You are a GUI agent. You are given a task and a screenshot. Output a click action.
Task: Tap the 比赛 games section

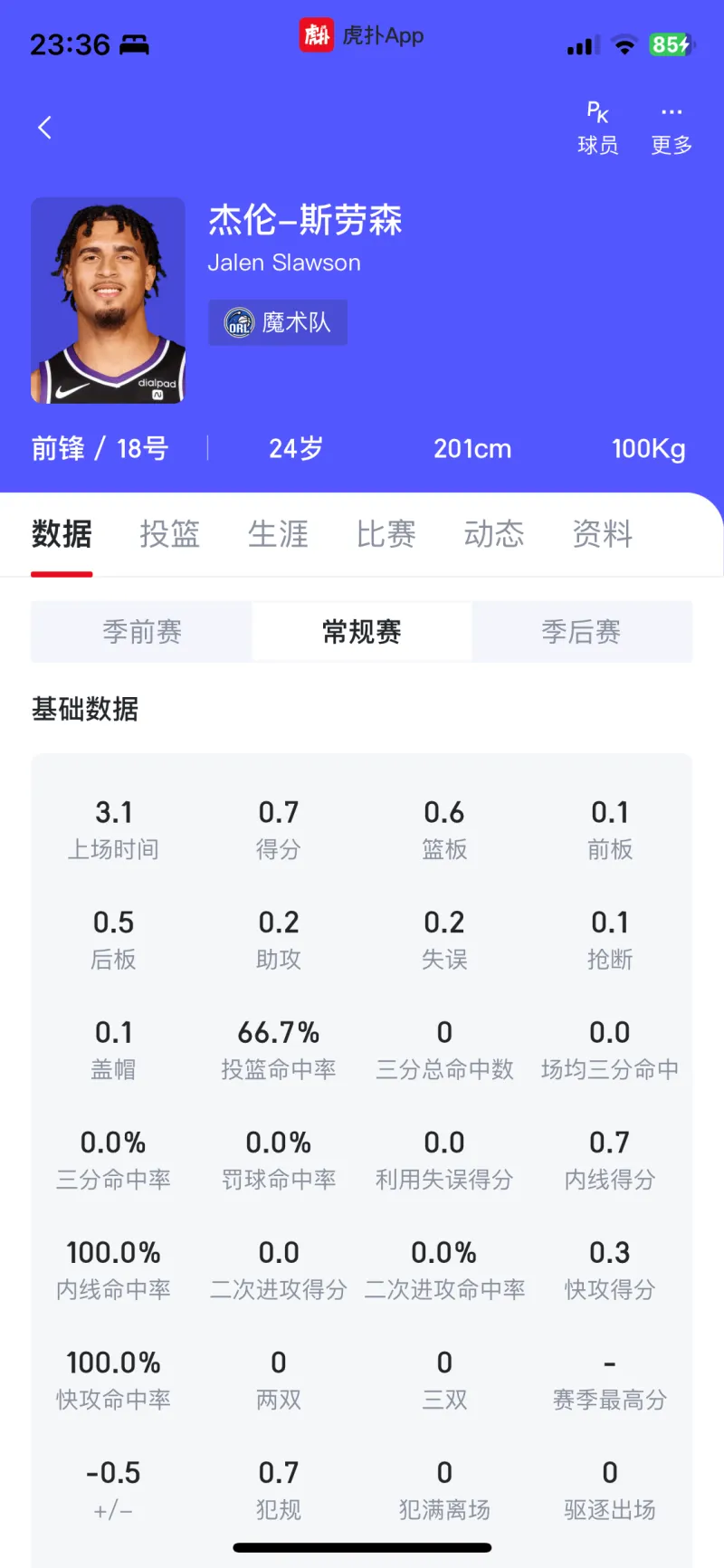386,535
